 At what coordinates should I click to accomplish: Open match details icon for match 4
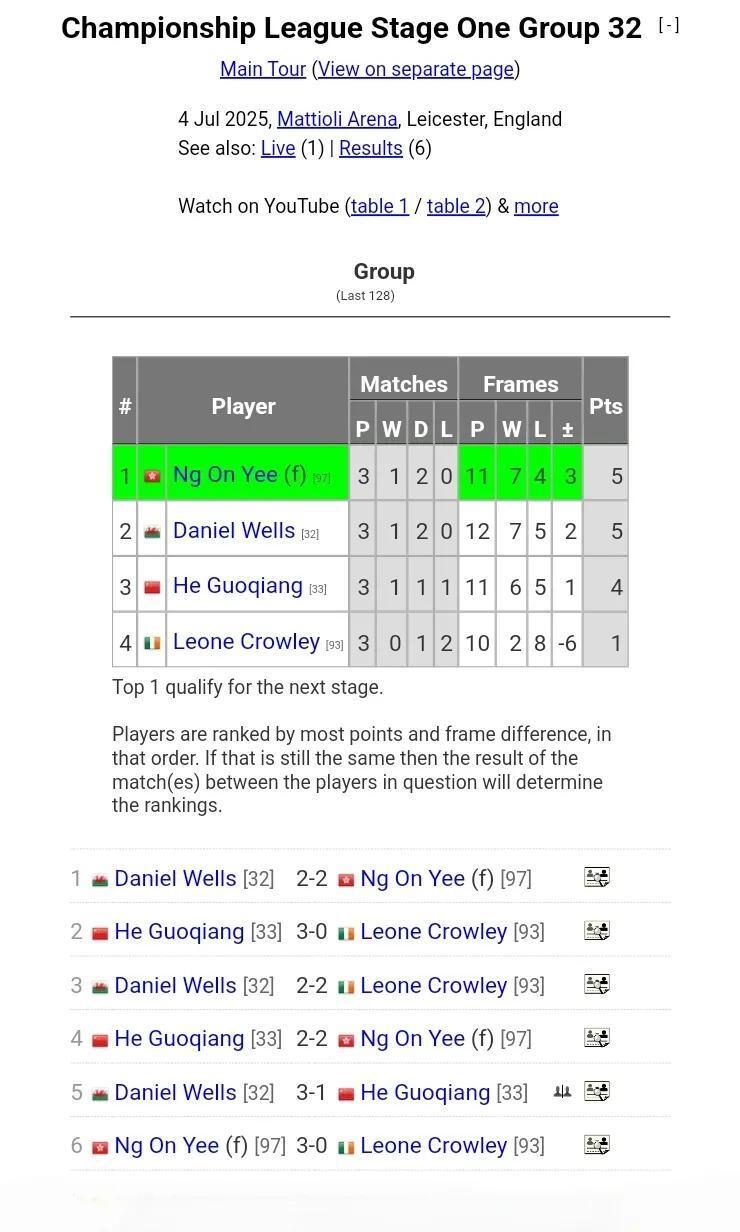[x=597, y=1037]
